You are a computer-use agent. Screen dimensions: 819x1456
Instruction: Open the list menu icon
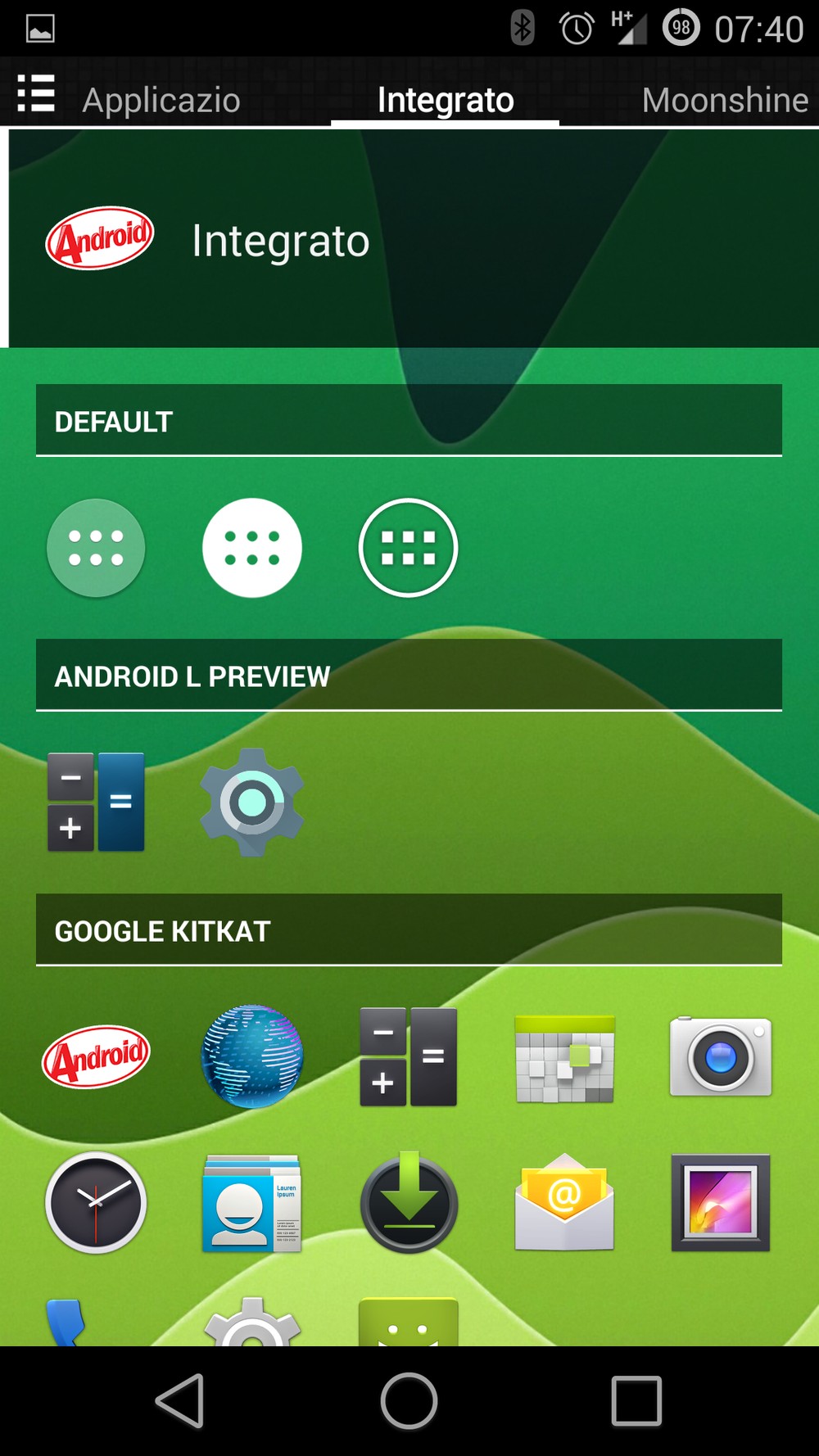tap(36, 93)
